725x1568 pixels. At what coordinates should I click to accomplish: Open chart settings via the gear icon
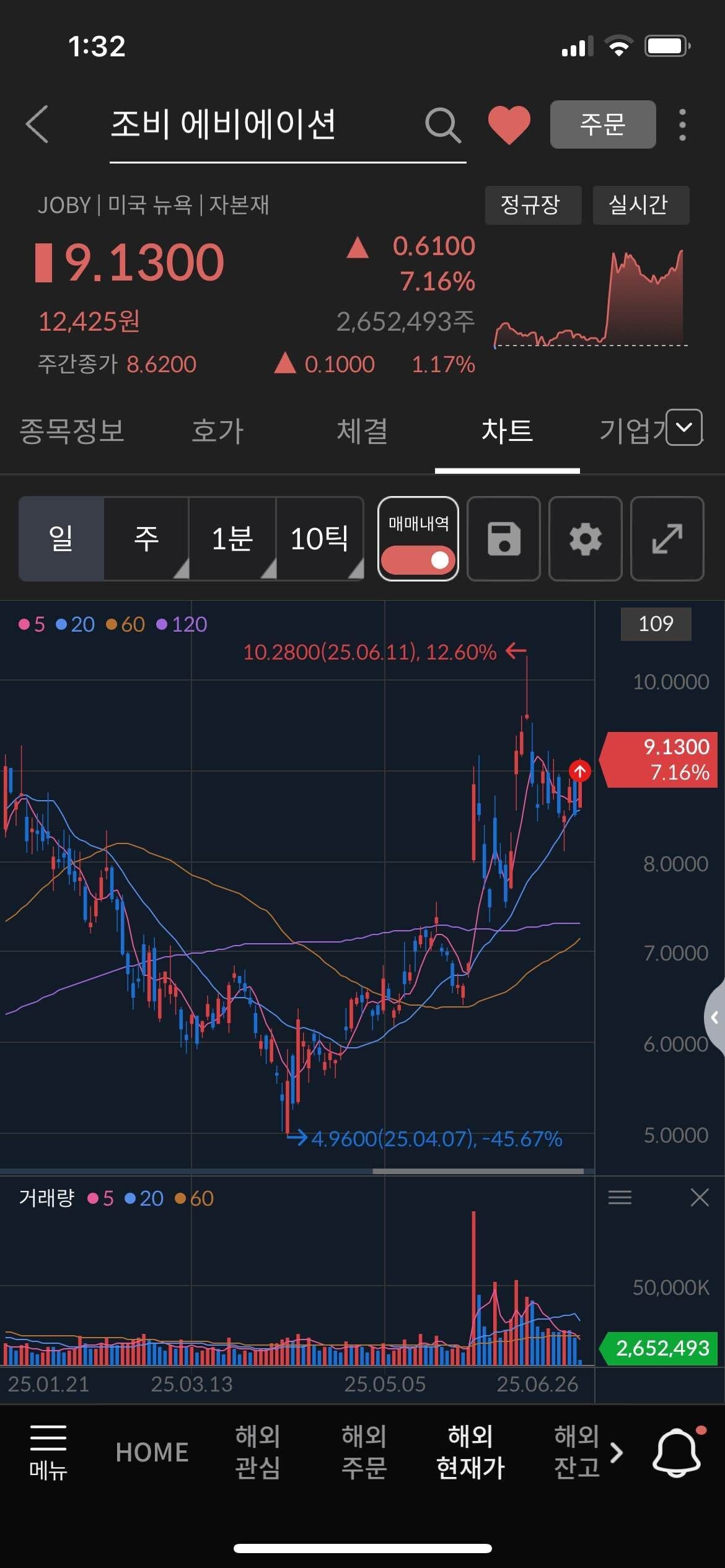pos(585,539)
